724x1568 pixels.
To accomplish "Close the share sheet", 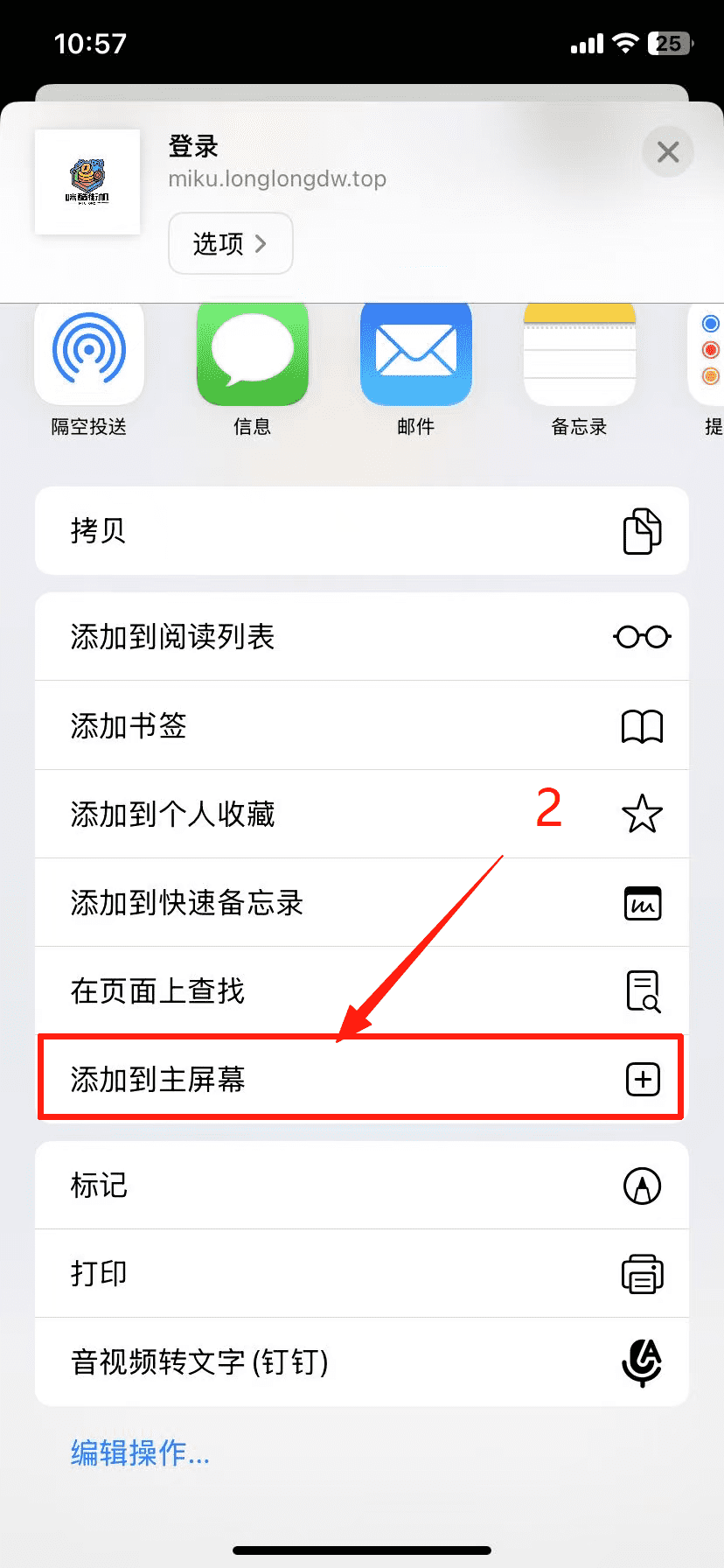I will (x=668, y=152).
